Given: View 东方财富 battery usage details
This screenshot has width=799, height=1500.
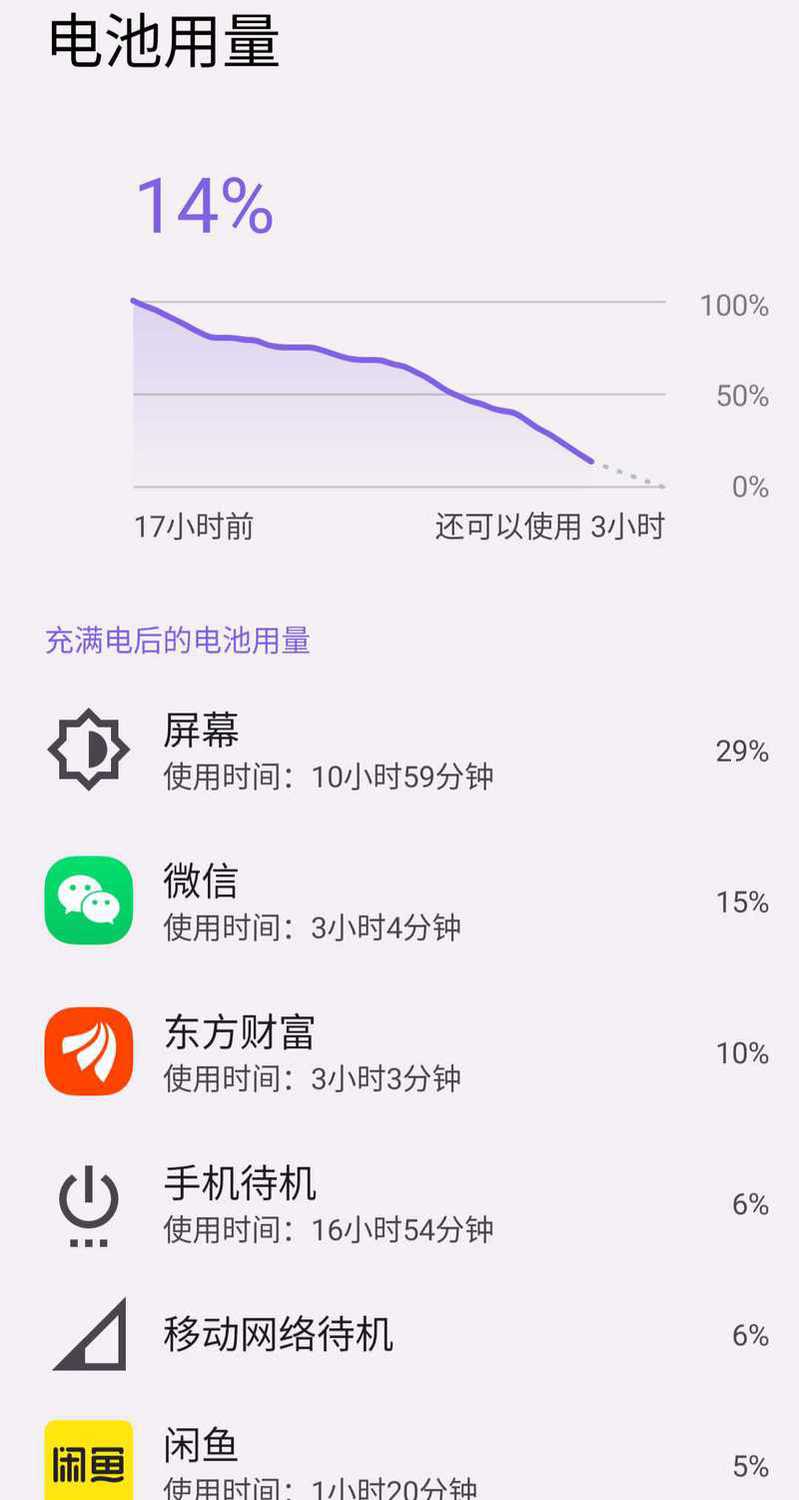Looking at the screenshot, I should 400,1053.
